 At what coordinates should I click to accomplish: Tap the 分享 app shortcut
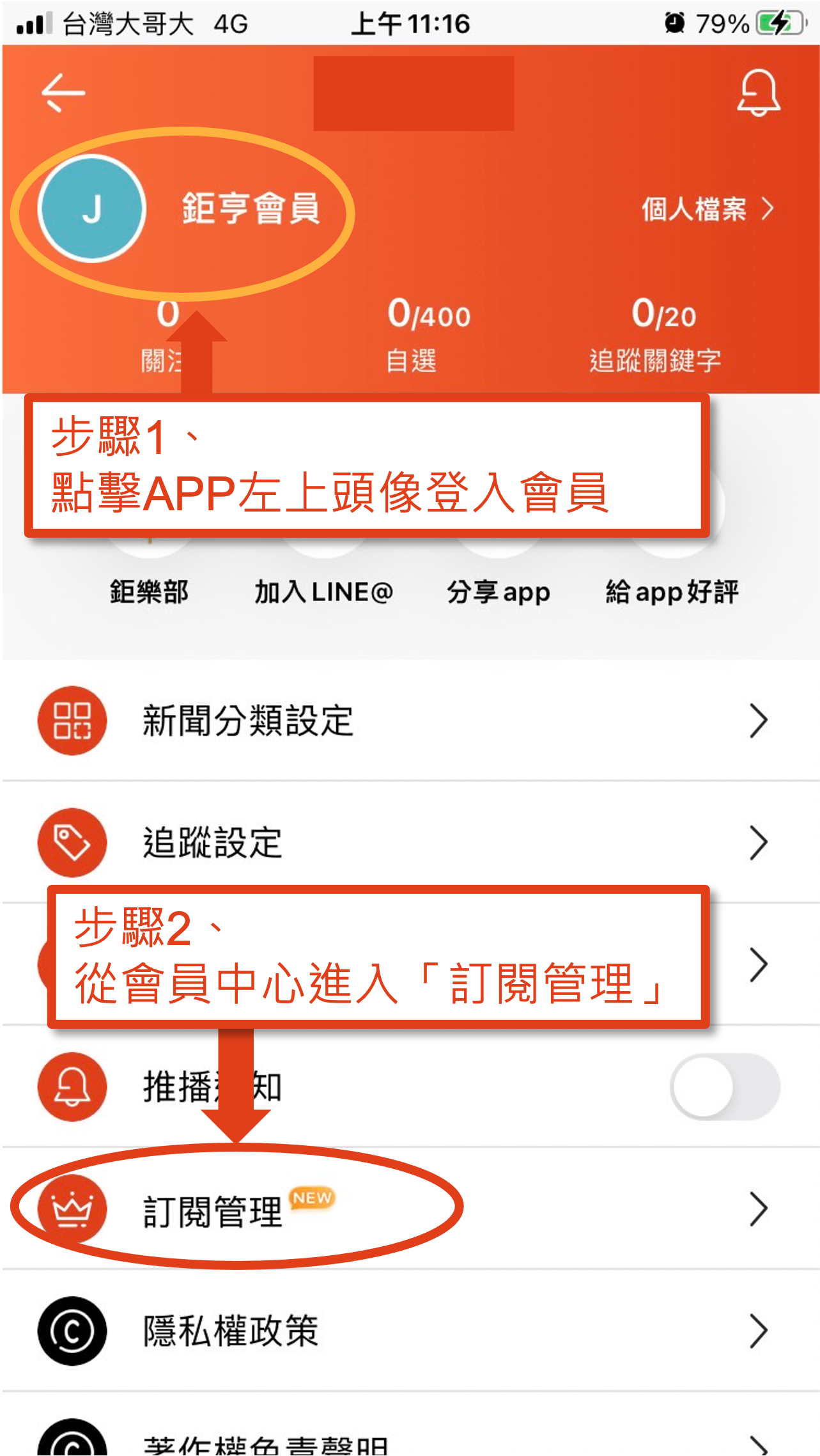pos(498,591)
